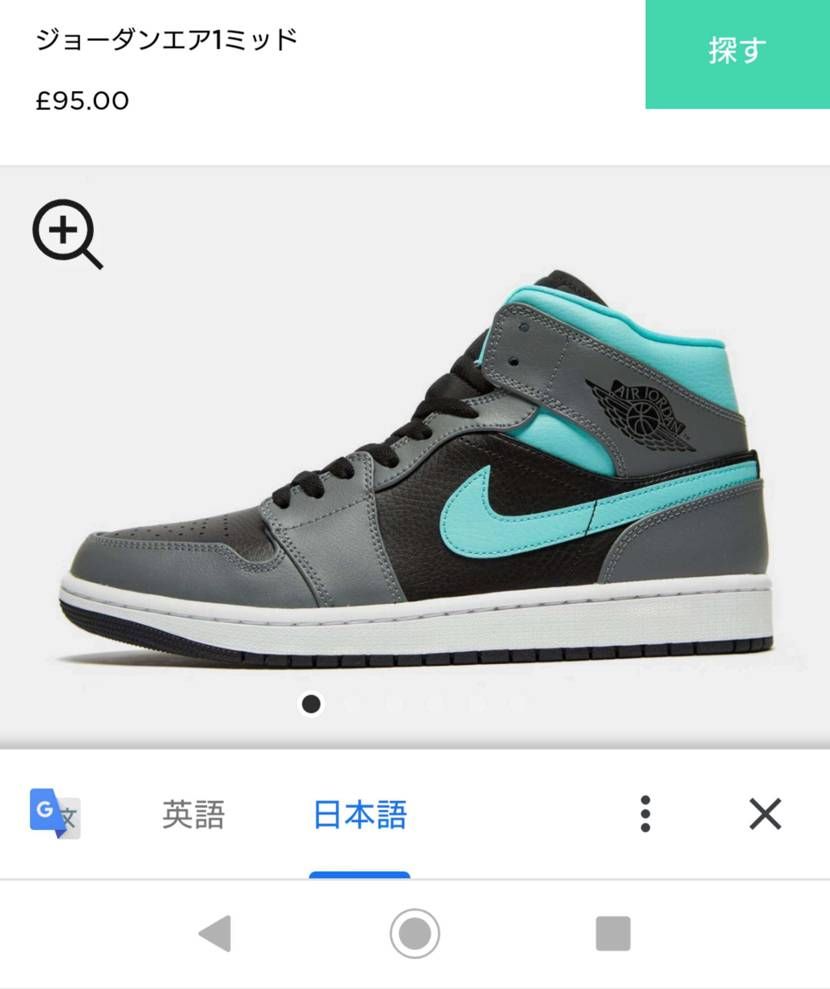Image resolution: width=830 pixels, height=989 pixels.
Task: Go to the home screen
Action: (x=414, y=934)
